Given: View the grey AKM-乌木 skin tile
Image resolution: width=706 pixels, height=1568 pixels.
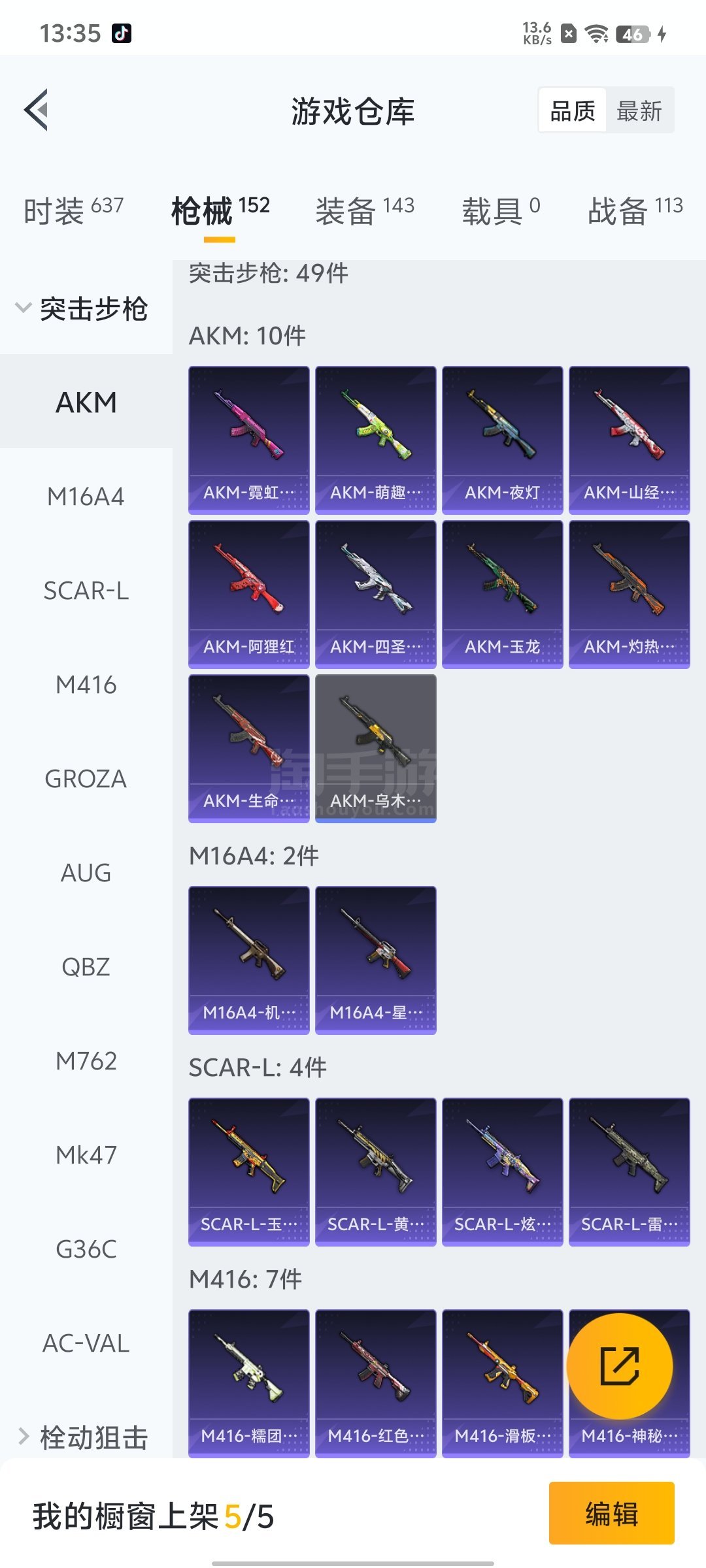Looking at the screenshot, I should click(x=375, y=748).
